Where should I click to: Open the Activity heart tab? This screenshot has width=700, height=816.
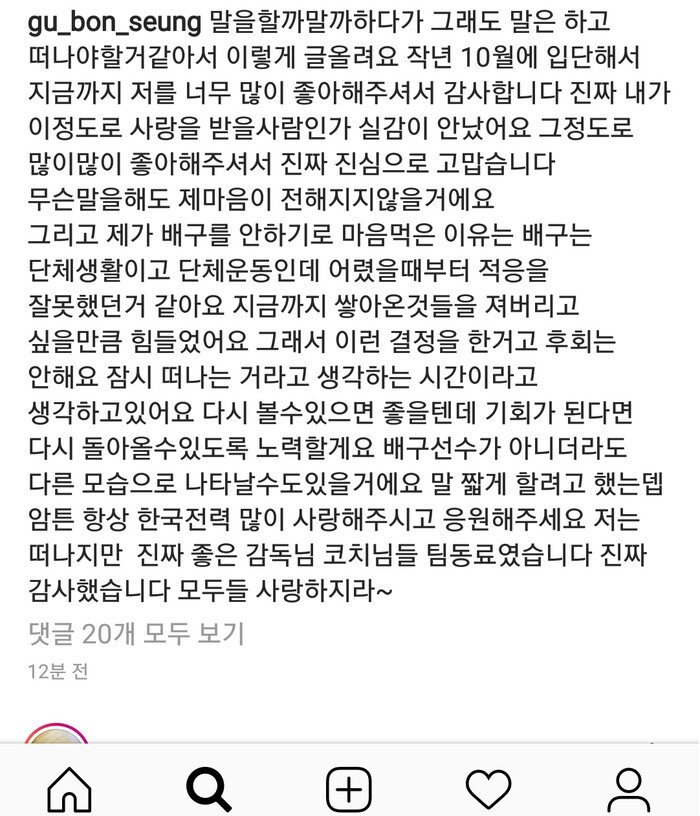pos(489,790)
